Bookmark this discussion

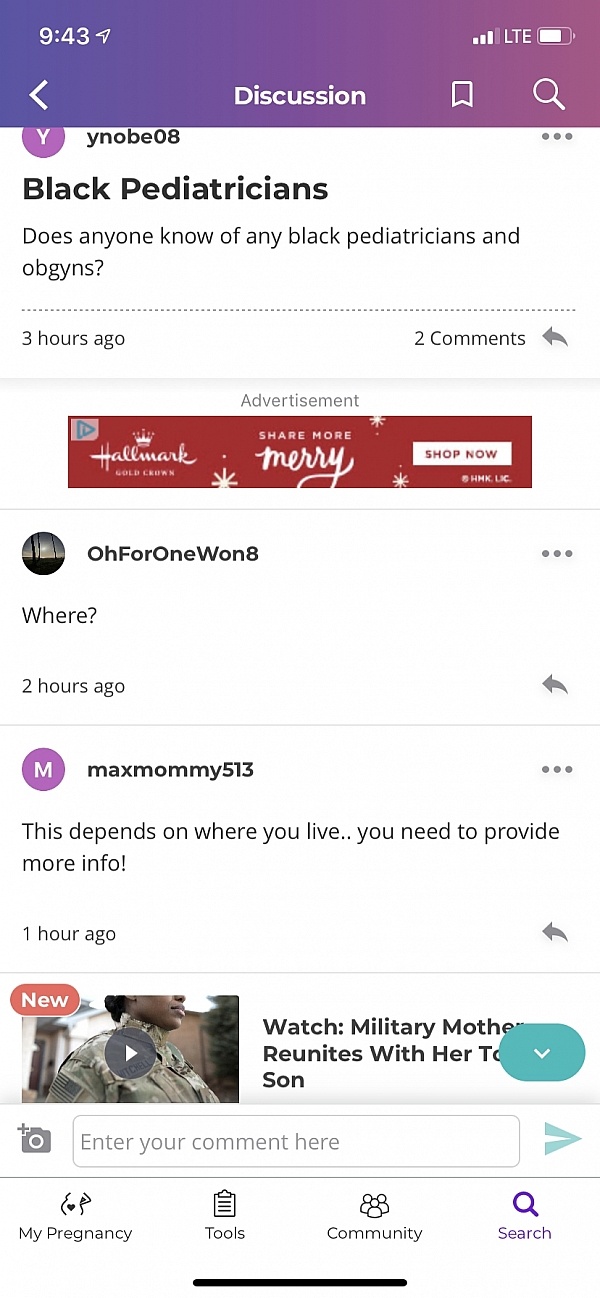[x=461, y=95]
